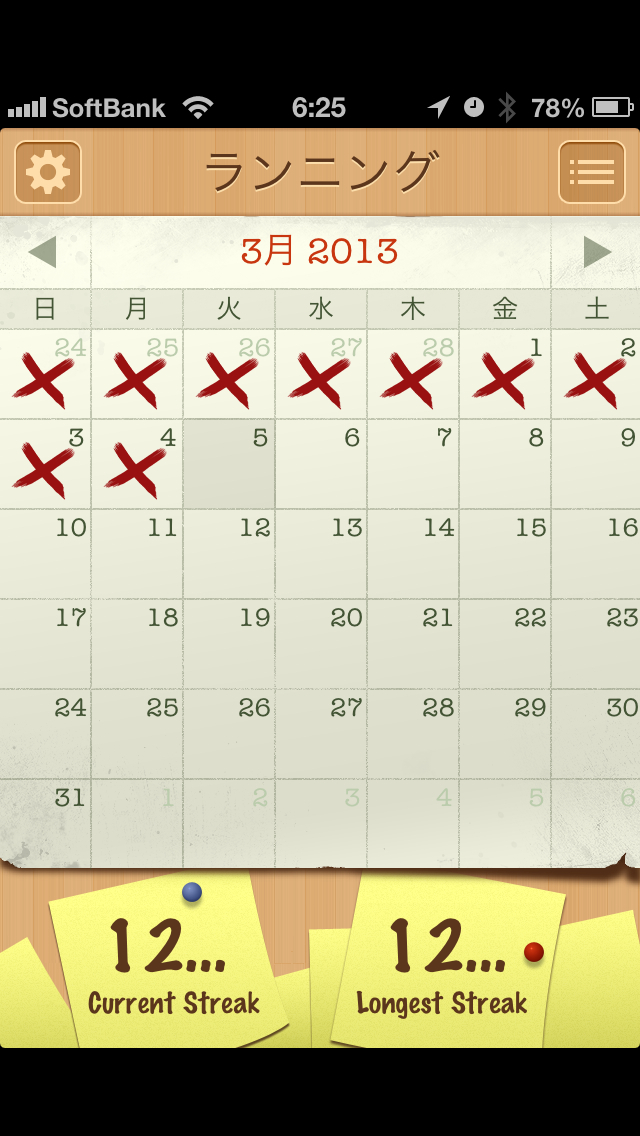Select March 28 on the calendar

point(413,734)
